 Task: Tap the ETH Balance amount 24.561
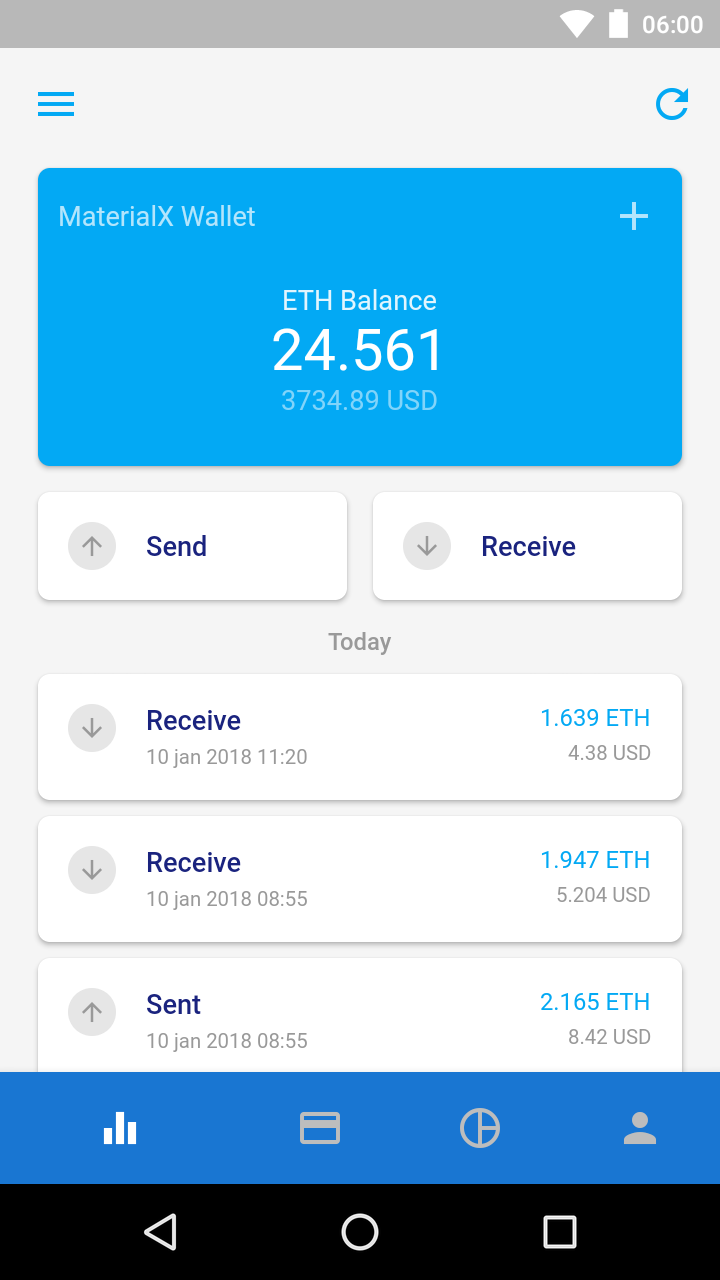tap(359, 349)
